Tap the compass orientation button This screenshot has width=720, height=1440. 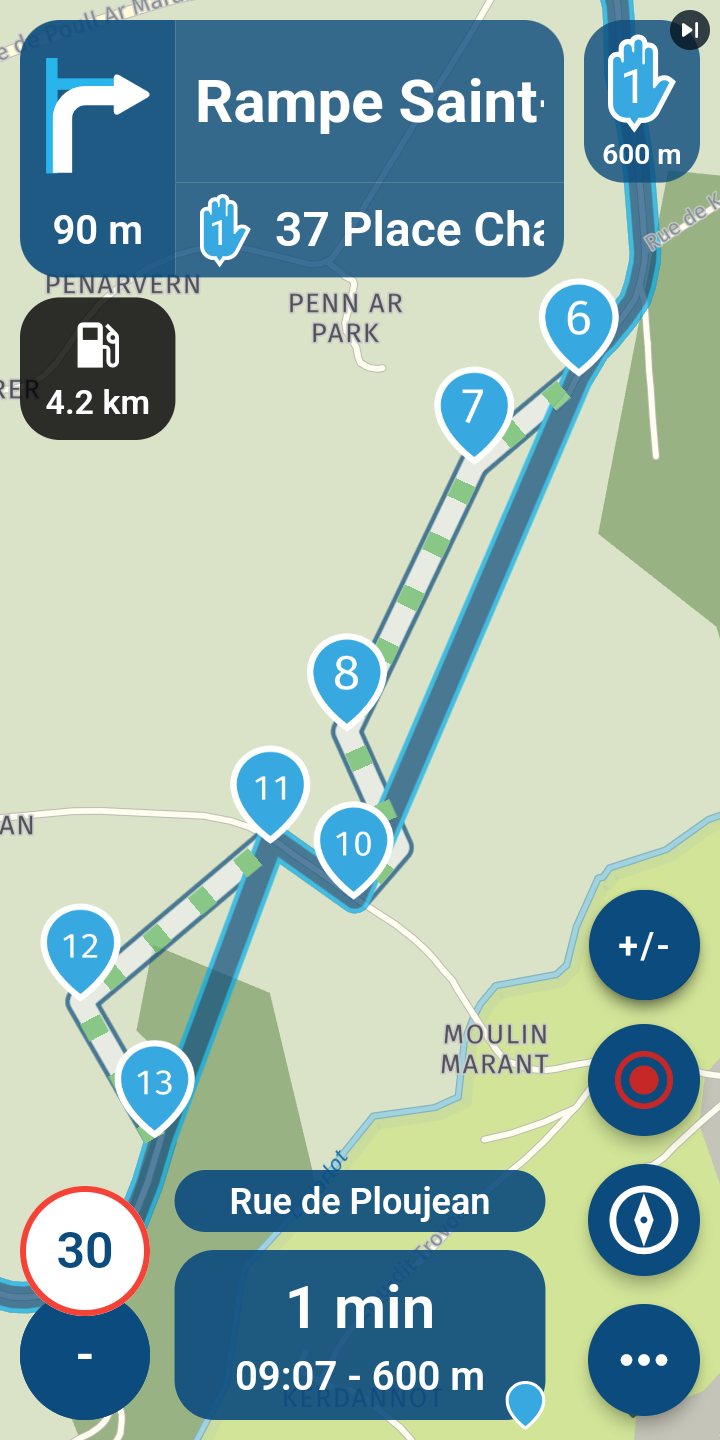coord(643,1219)
